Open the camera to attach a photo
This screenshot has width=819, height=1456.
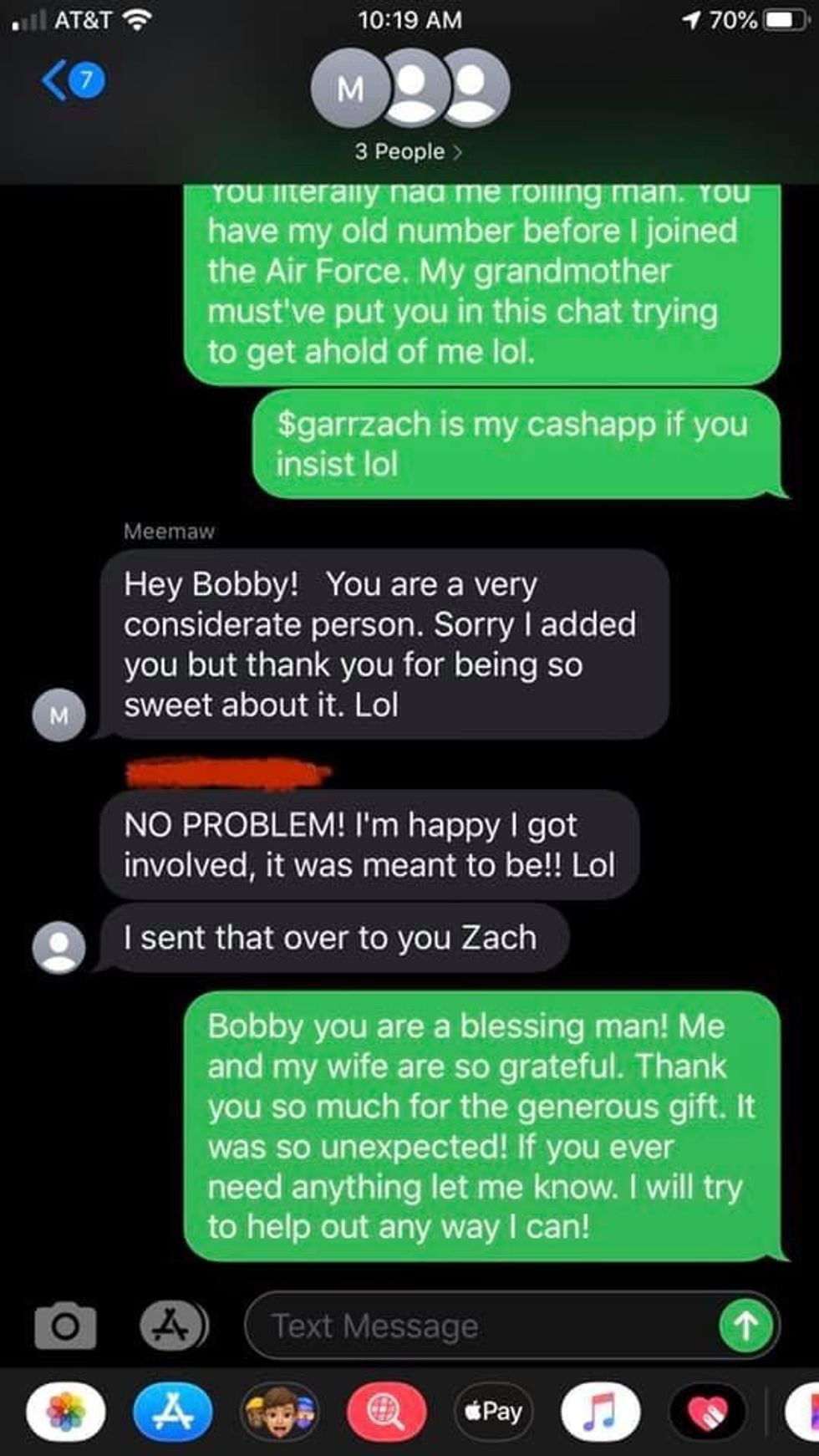[x=65, y=1326]
